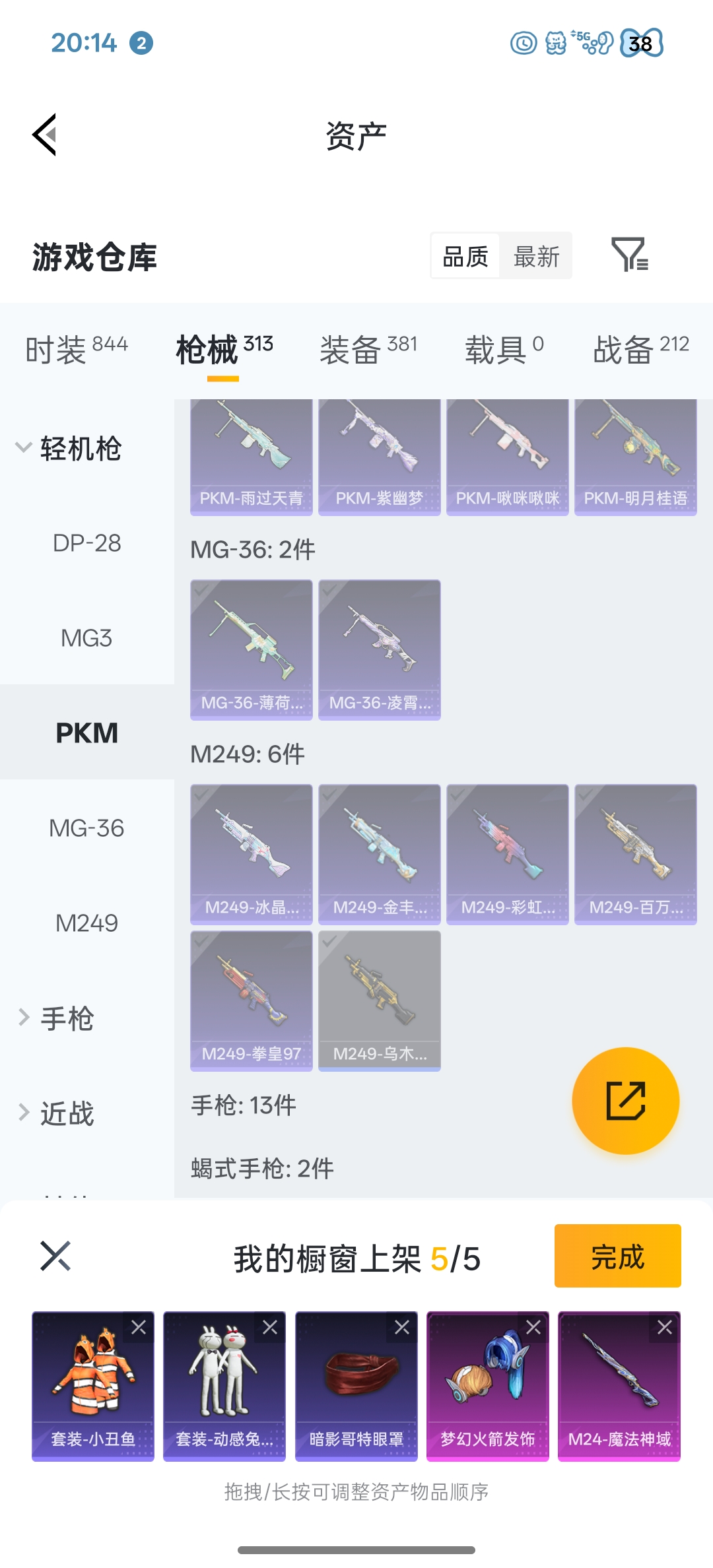Screen dimensions: 713x1568
Task: Open the filter icon next to 最新
Action: tap(629, 255)
